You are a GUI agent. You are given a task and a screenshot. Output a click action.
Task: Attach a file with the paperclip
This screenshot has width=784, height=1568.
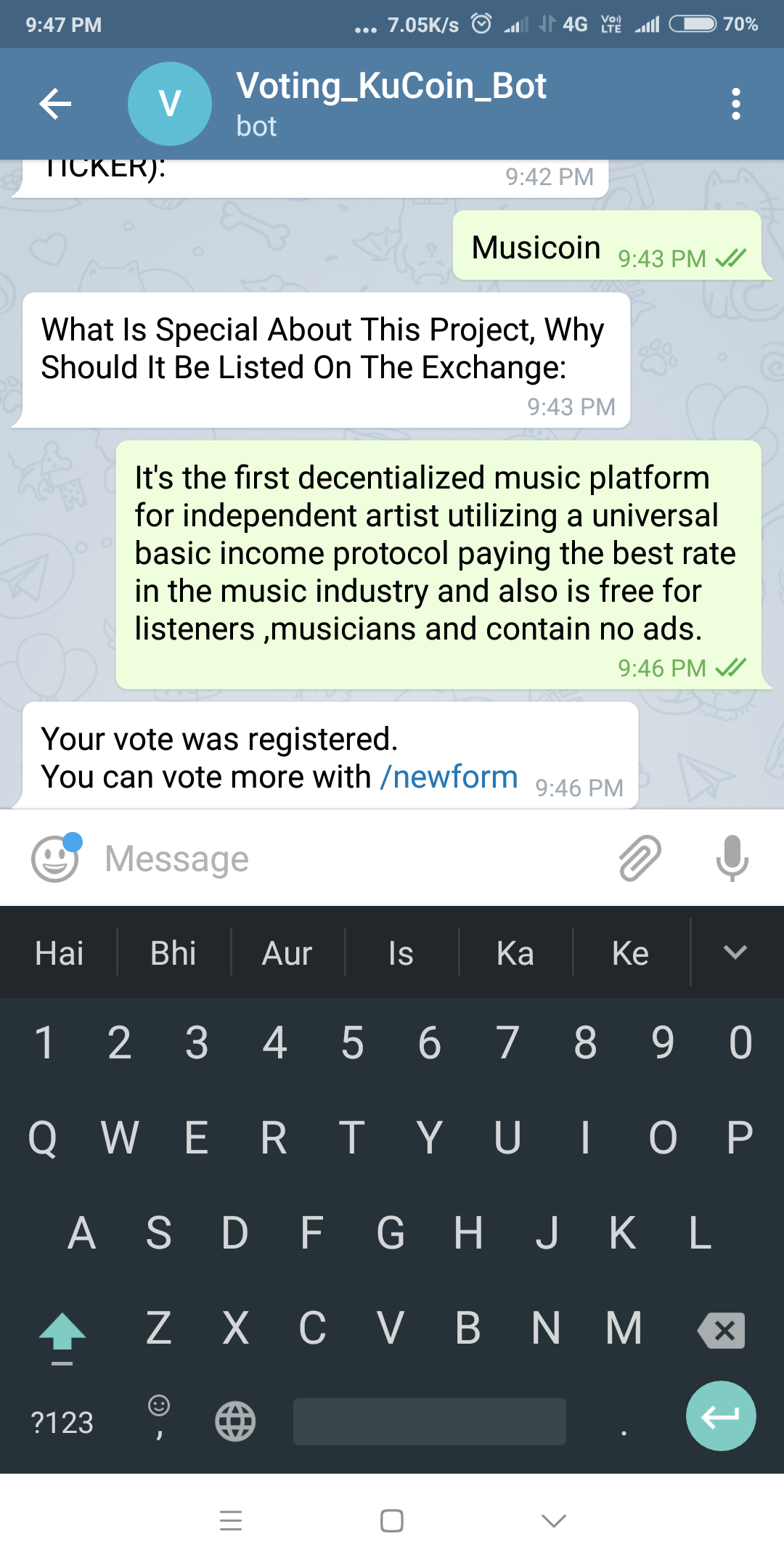[x=640, y=859]
